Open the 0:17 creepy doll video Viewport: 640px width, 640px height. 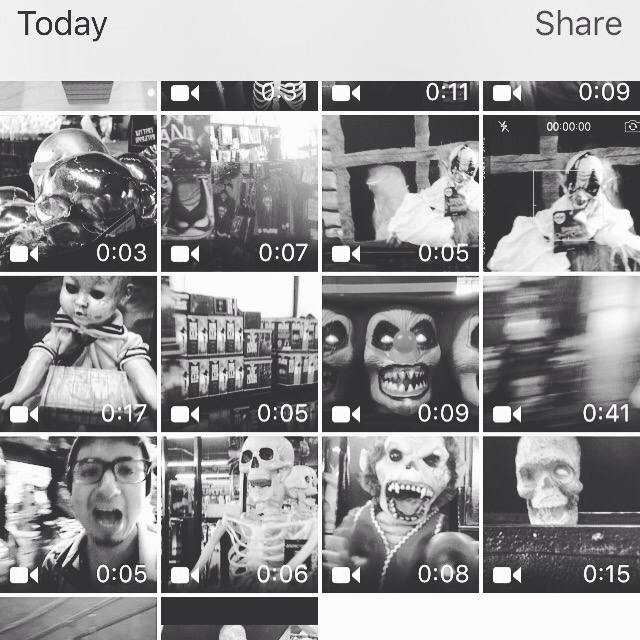click(78, 354)
